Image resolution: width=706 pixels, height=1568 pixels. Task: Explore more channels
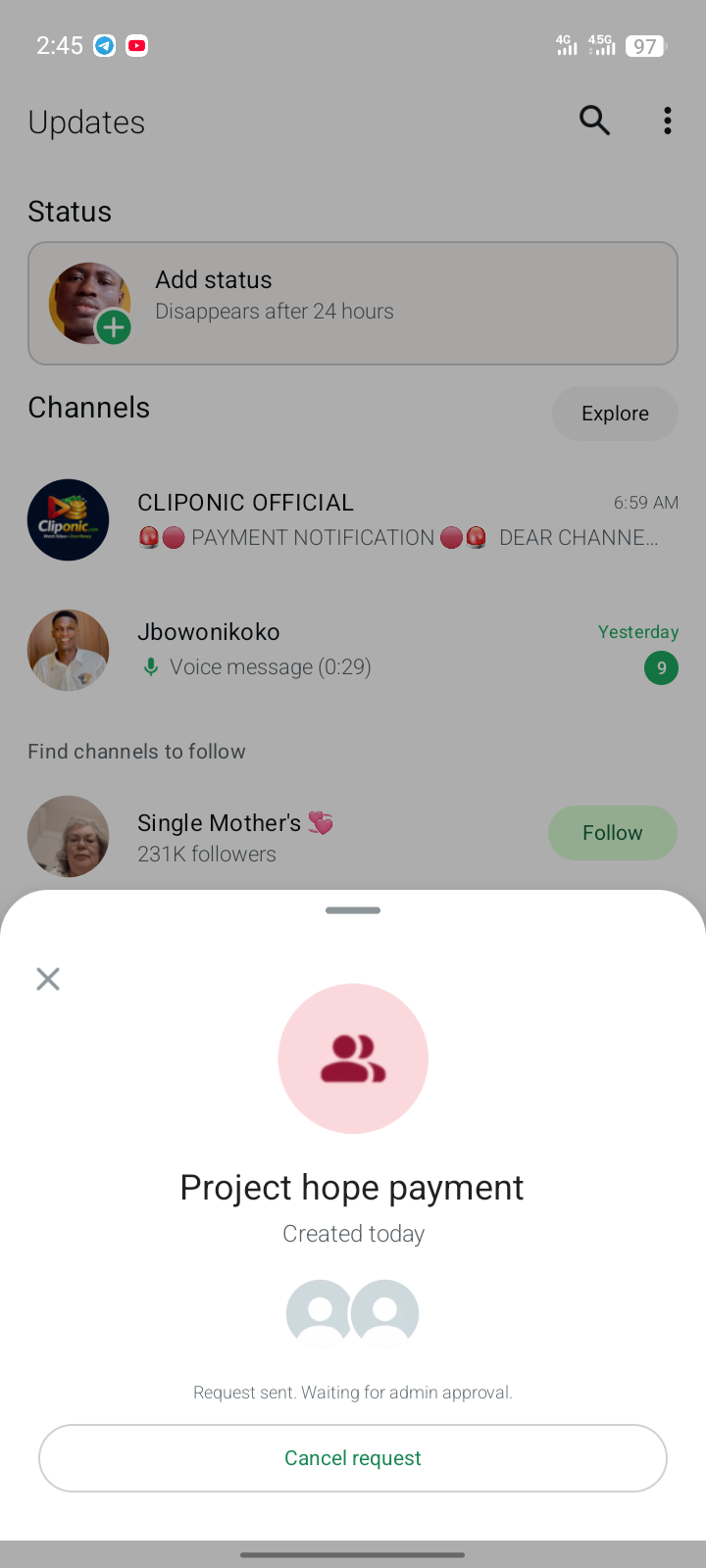(615, 414)
